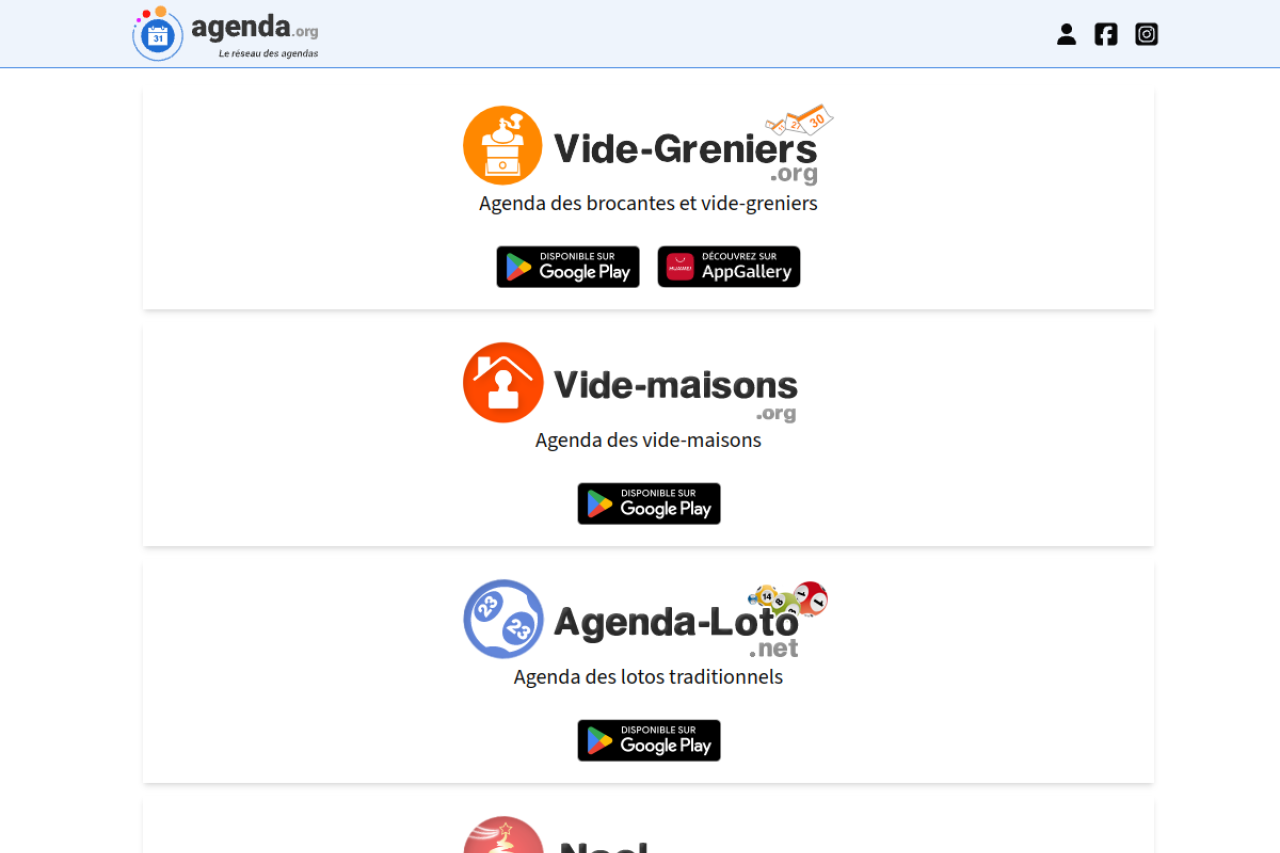Go to agenda.org home logo
The height and width of the screenshot is (853, 1280).
click(226, 34)
